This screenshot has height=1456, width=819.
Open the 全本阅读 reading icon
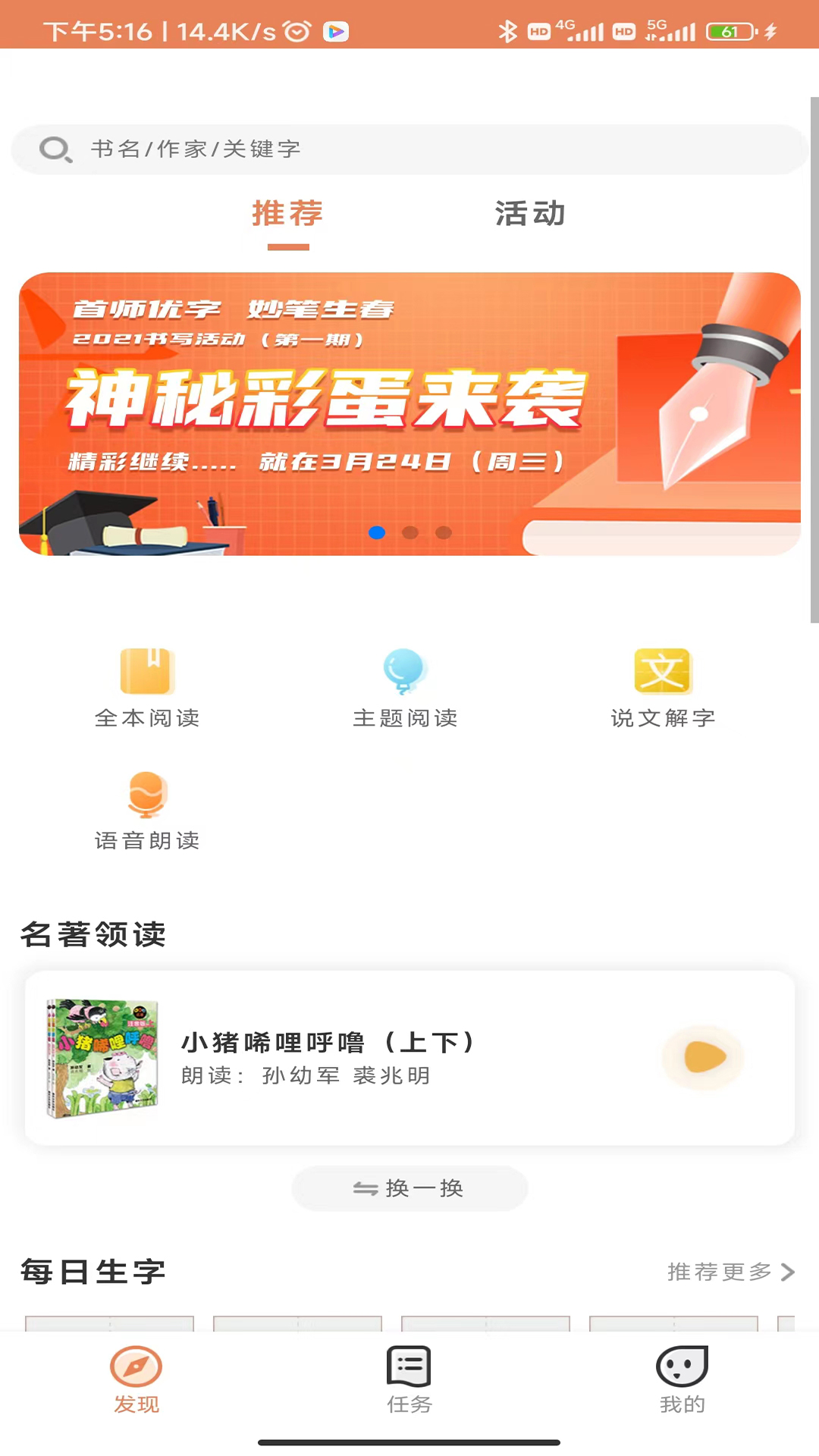click(147, 671)
